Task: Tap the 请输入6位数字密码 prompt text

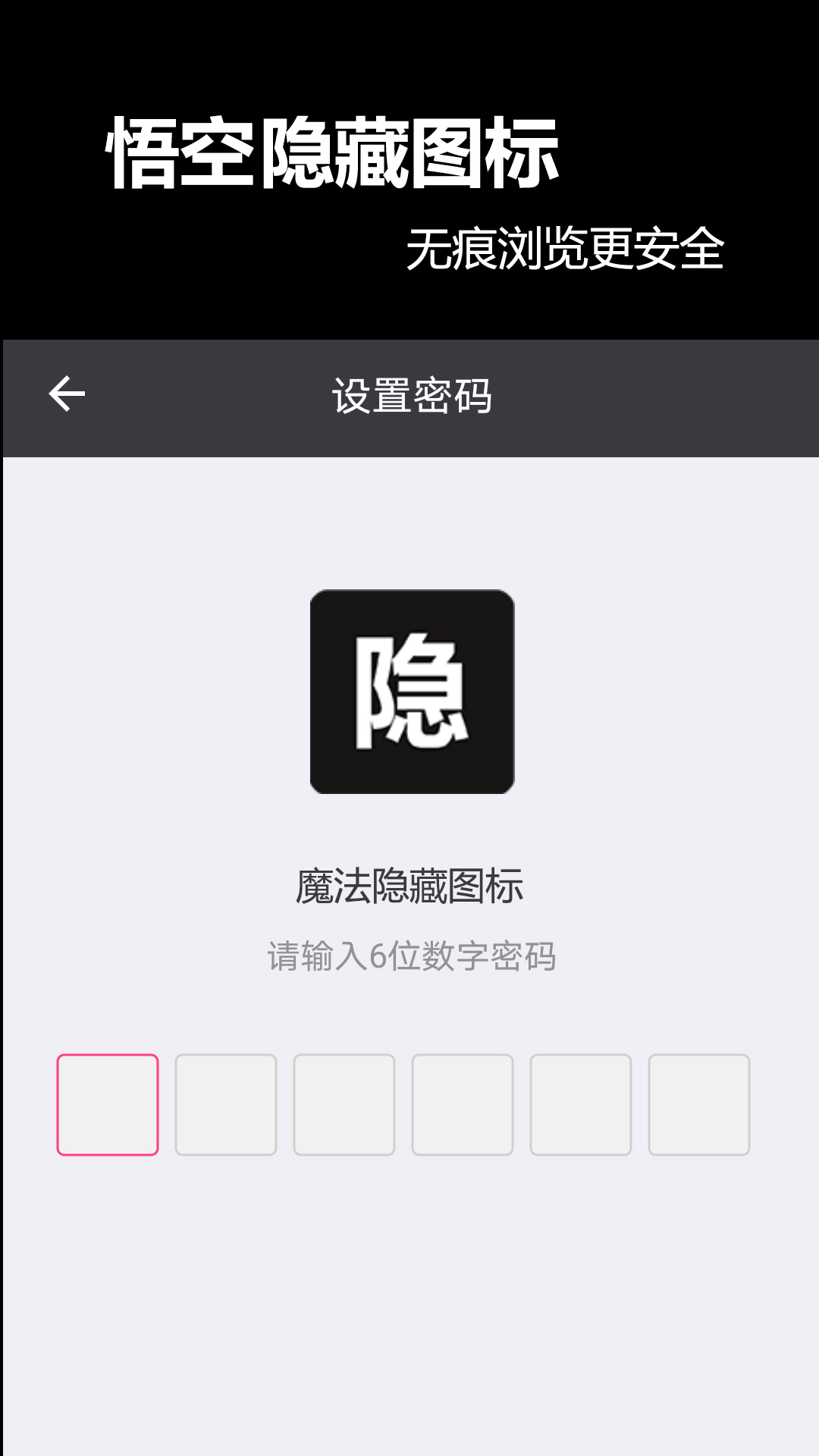Action: pos(409,957)
